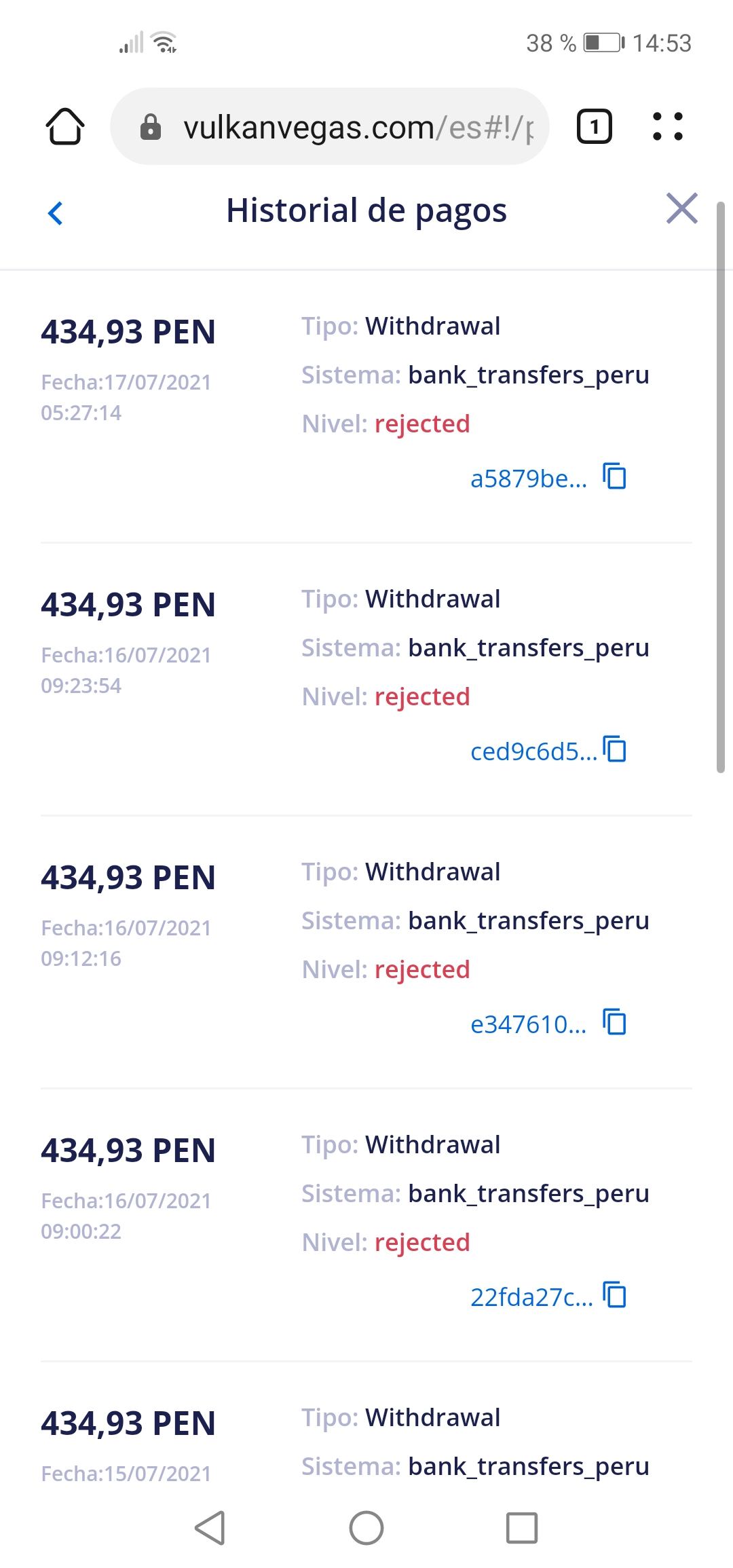Screen dimensions: 733x1568
Task: Open the browser tab switcher
Action: coord(594,127)
